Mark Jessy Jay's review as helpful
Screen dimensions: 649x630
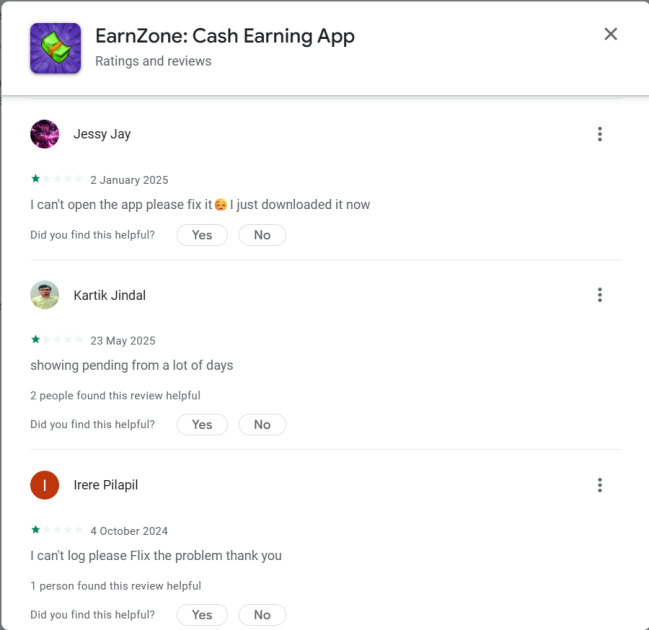coord(202,235)
